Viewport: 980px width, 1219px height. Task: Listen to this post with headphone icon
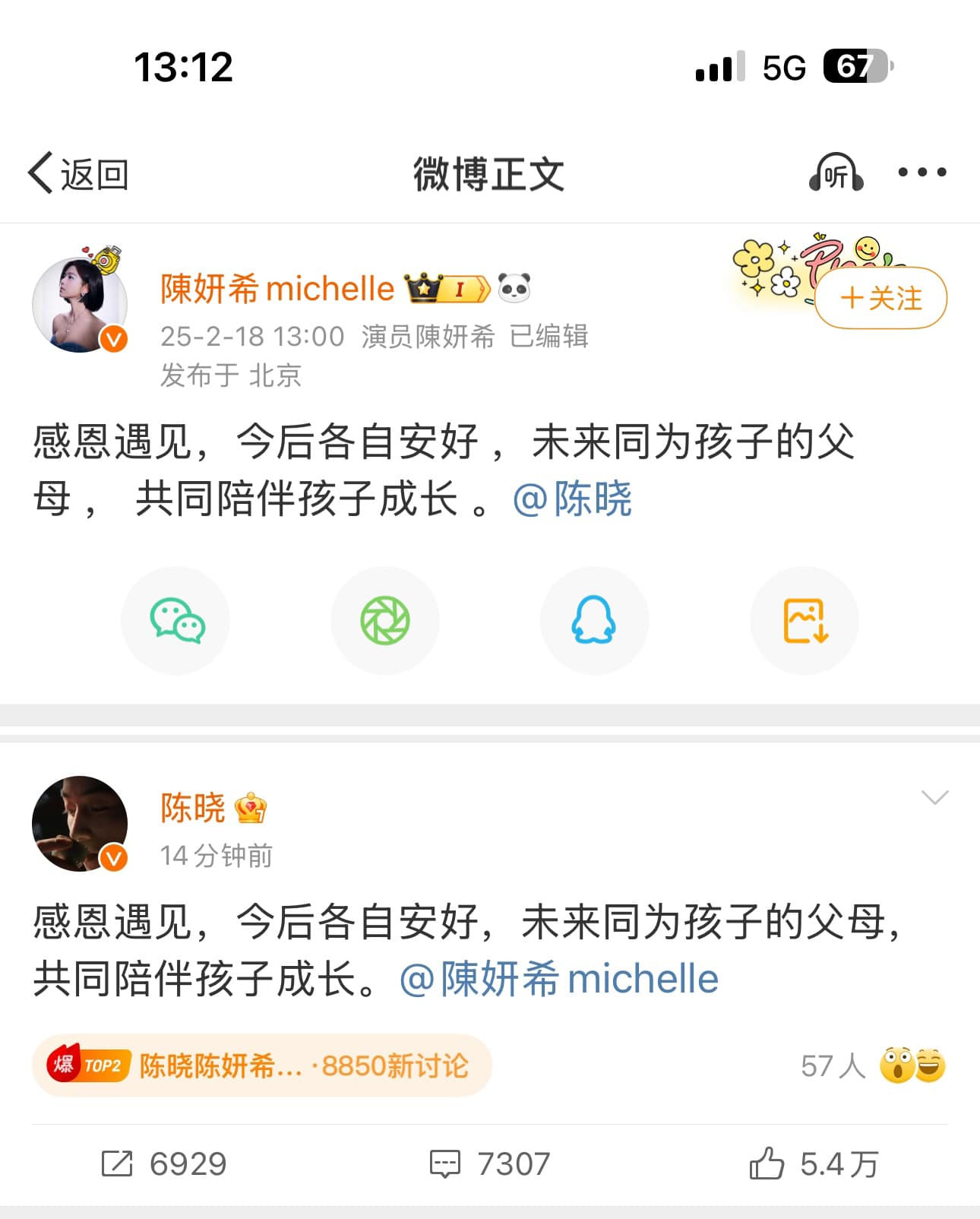click(x=836, y=173)
